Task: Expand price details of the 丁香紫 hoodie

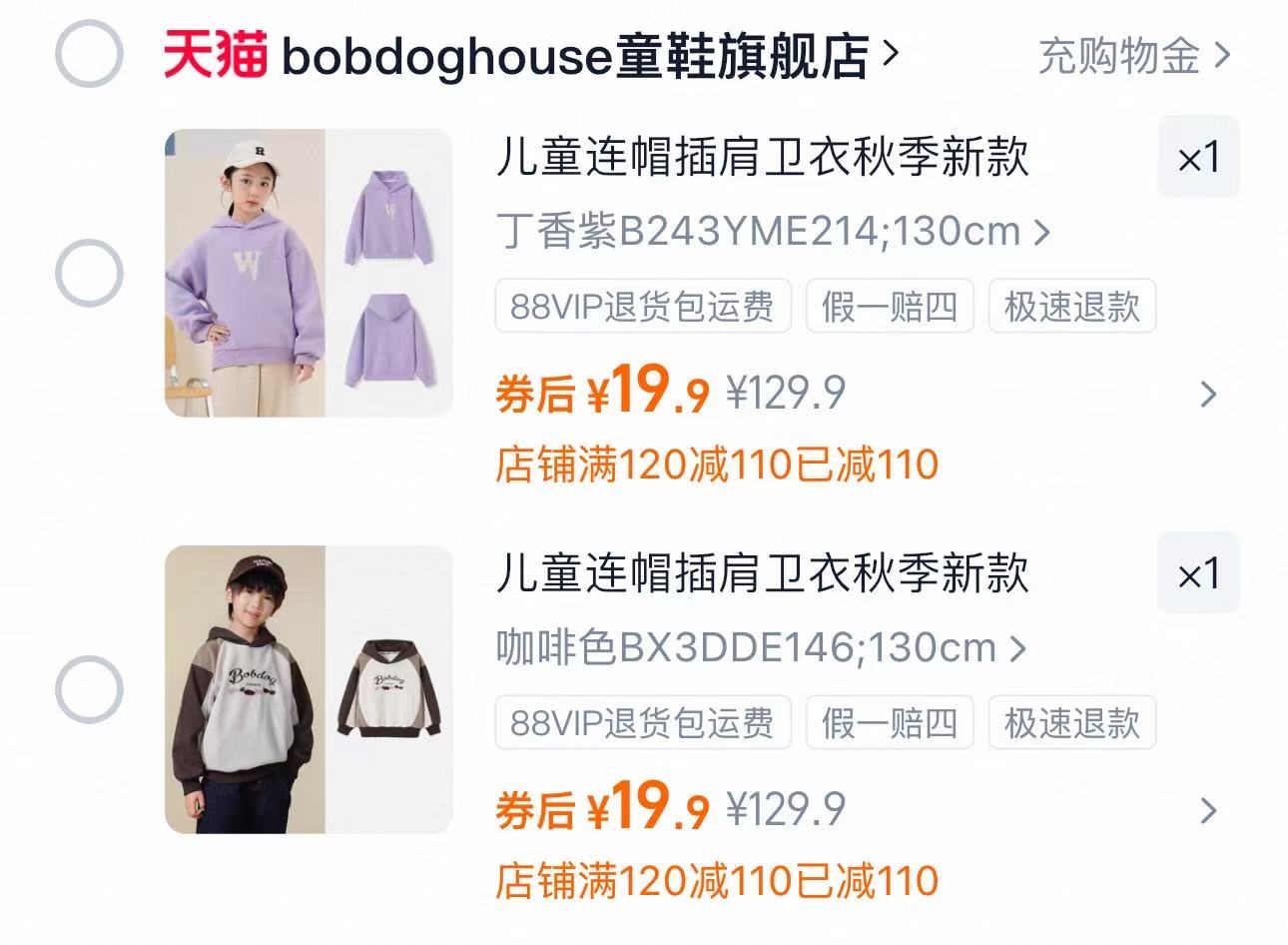Action: (1208, 394)
